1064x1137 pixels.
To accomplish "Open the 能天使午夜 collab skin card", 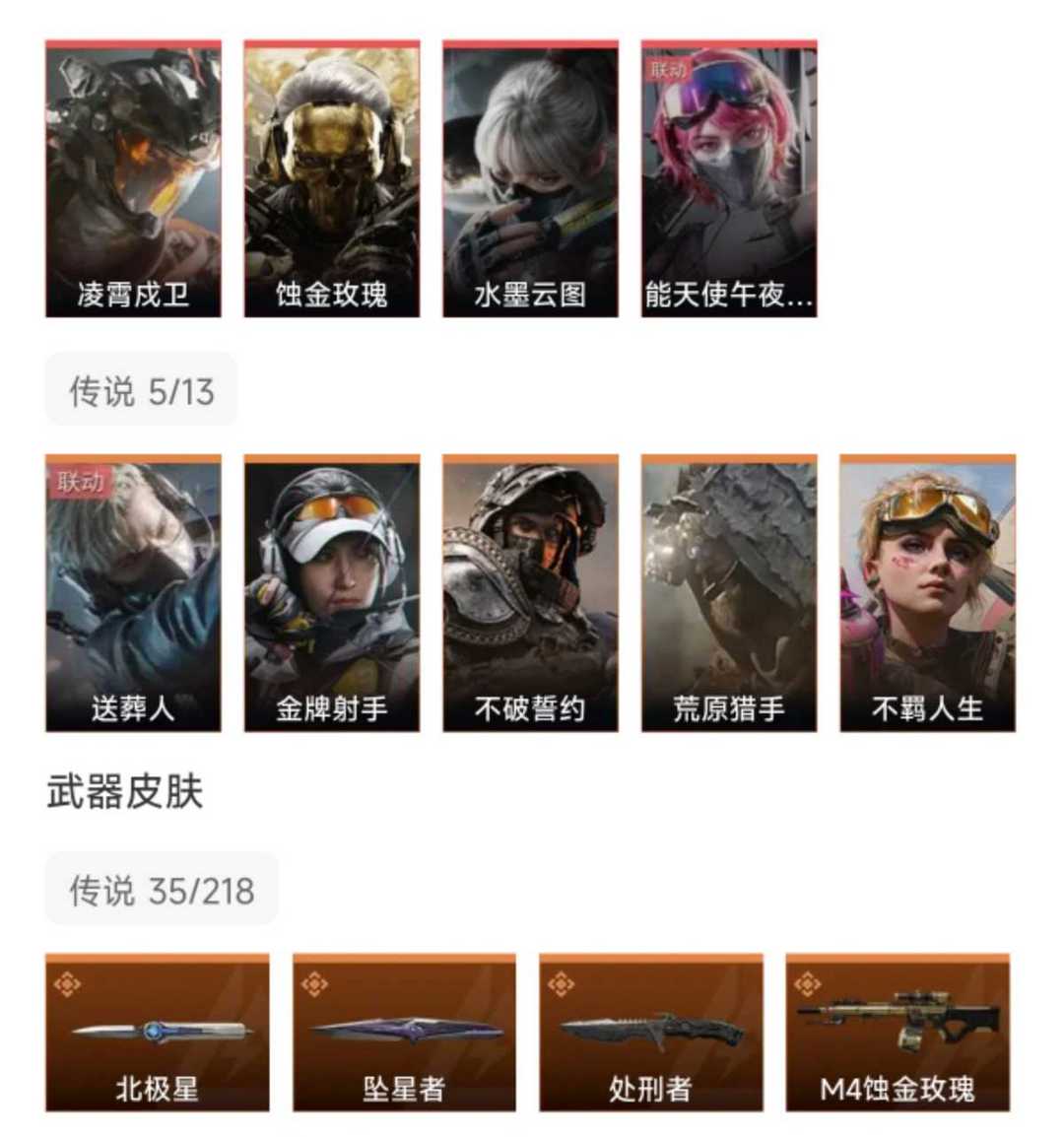I will 729,178.
